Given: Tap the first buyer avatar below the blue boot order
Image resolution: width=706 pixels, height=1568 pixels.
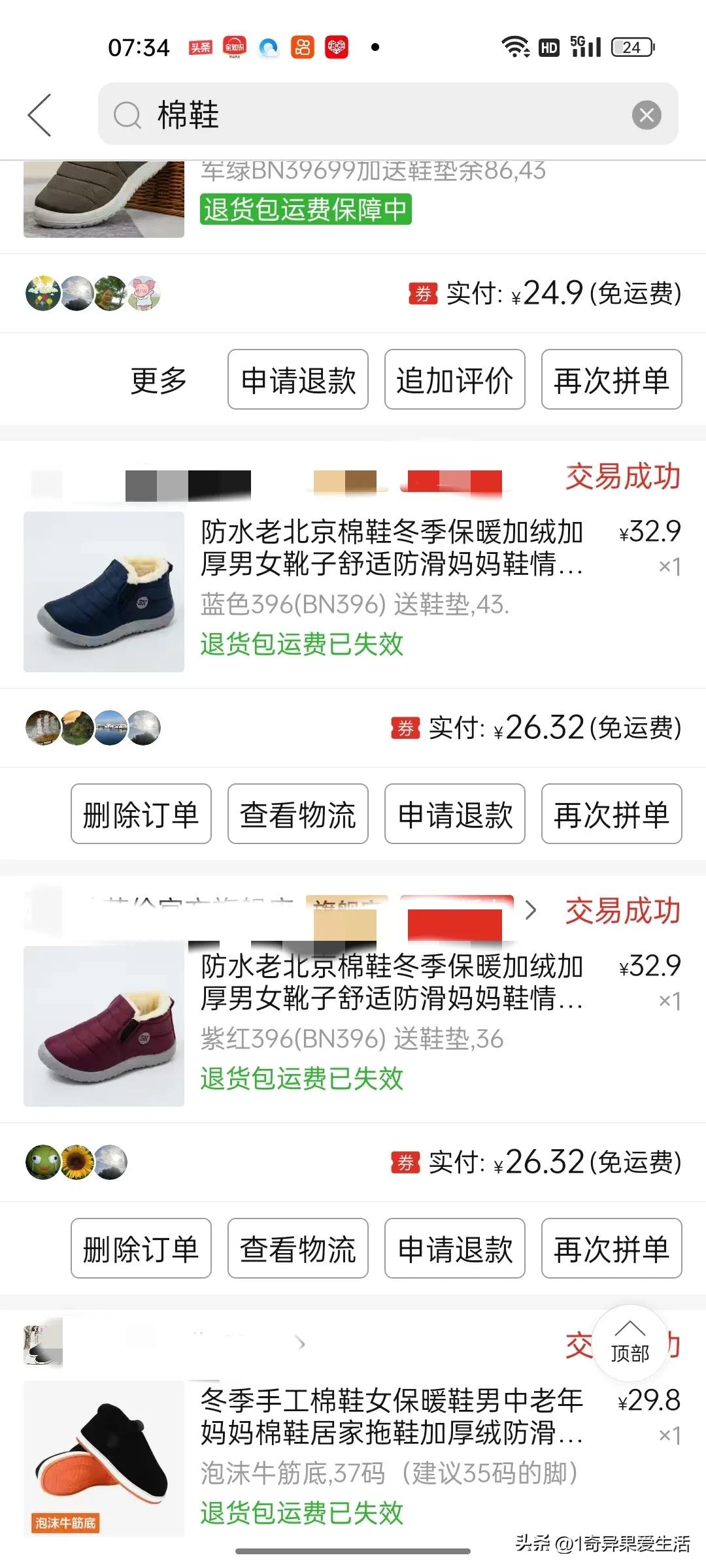Looking at the screenshot, I should click(41, 727).
